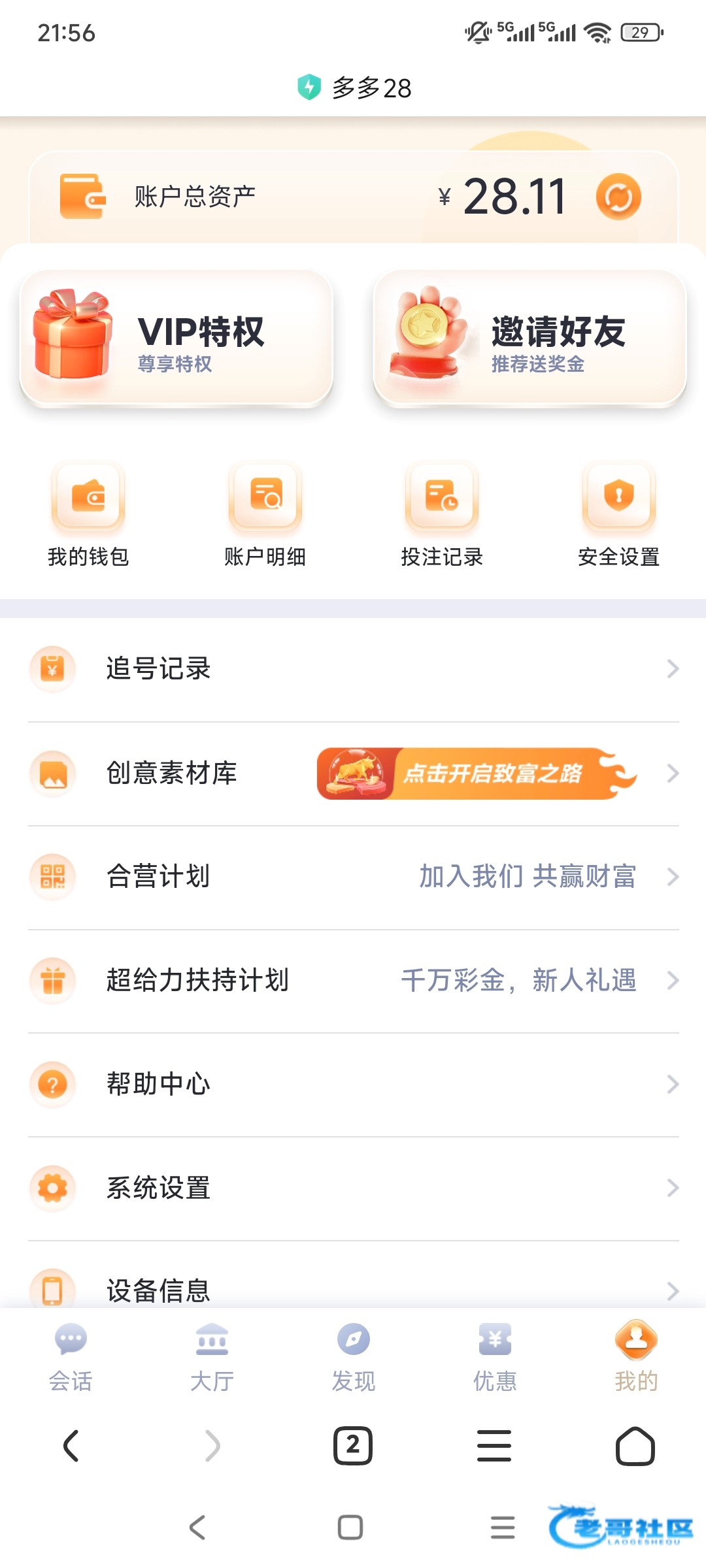Open the 合营计划 row

click(x=353, y=877)
